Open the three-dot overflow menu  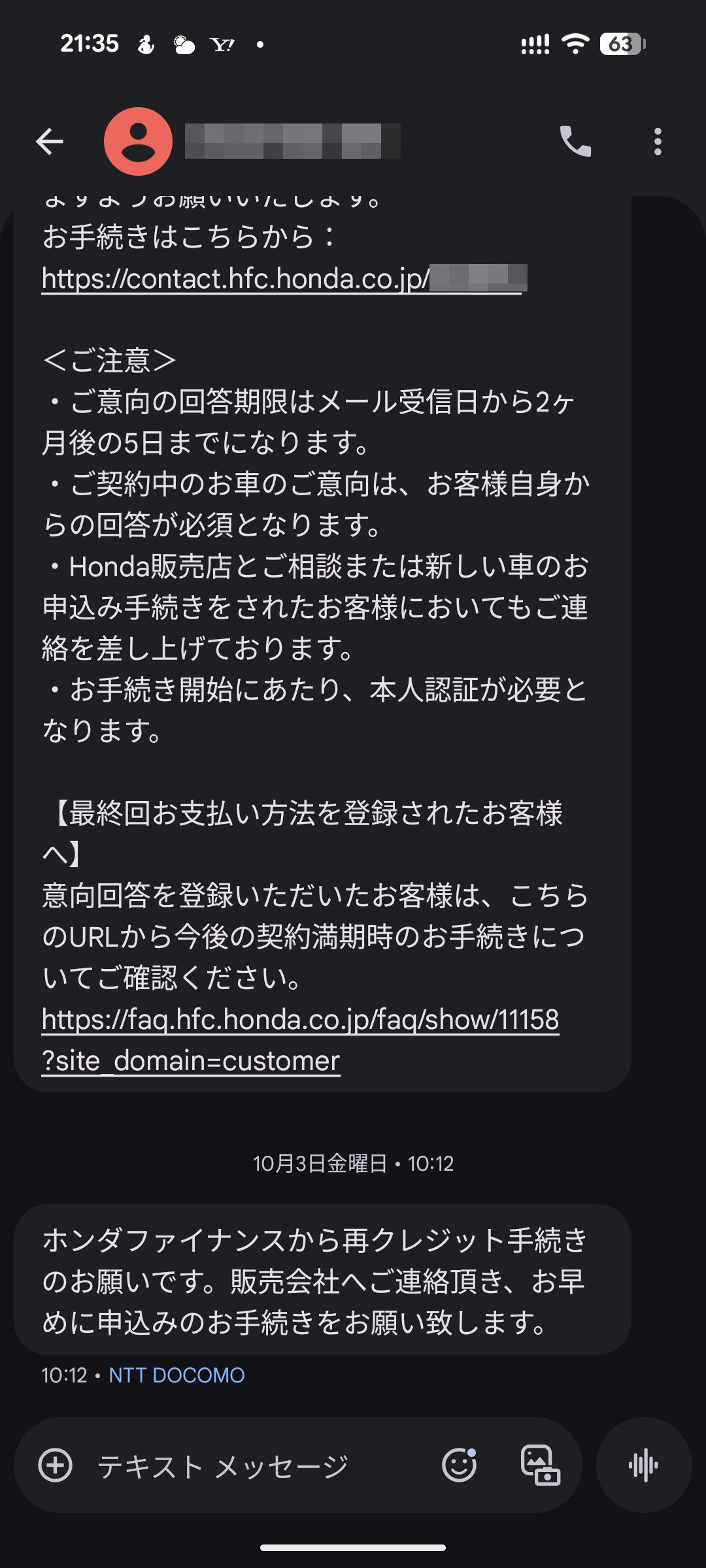658,141
